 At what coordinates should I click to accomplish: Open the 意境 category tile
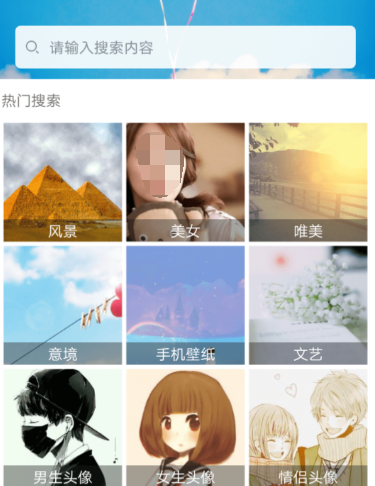[x=63, y=305]
